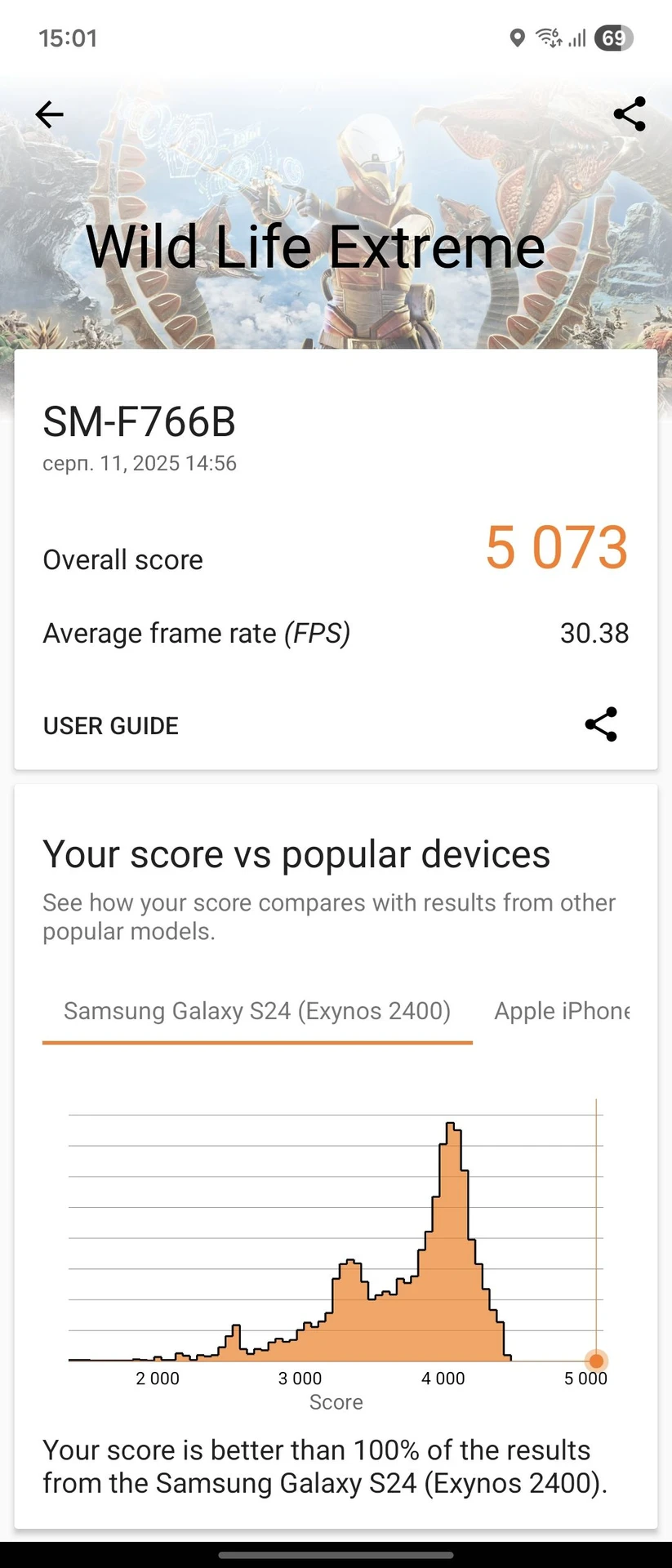The height and width of the screenshot is (1568, 672).
Task: Select Samsung Galaxy S24 (Exynos 2400) tab
Action: 257,1011
